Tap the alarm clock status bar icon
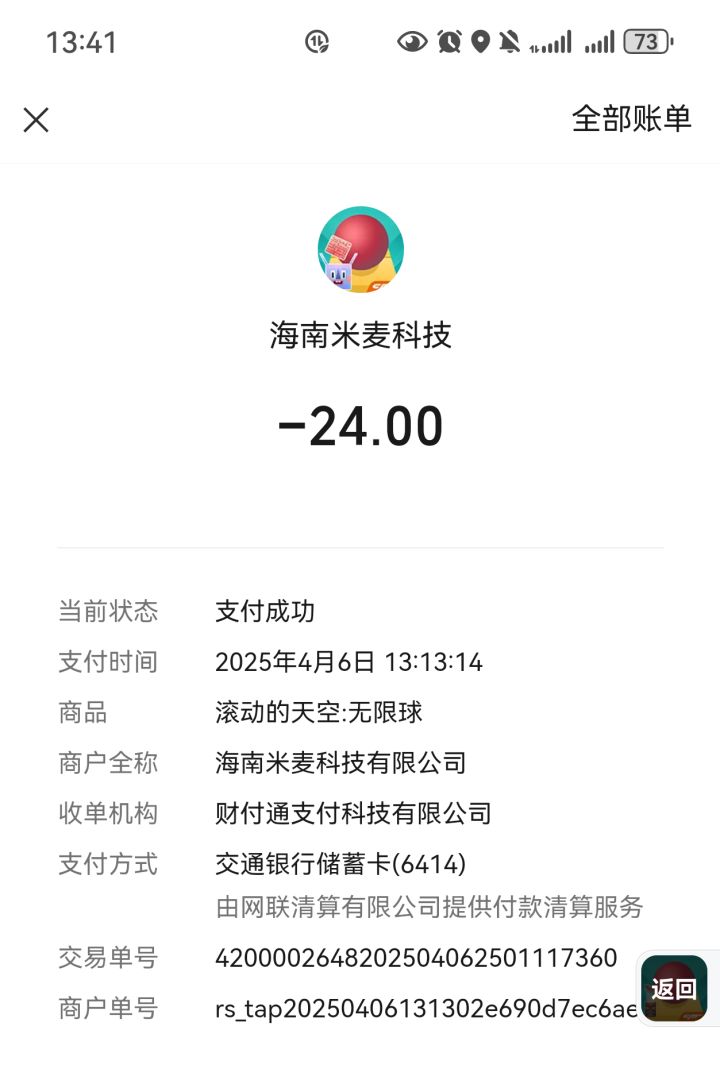720x1084 pixels. pos(447,42)
